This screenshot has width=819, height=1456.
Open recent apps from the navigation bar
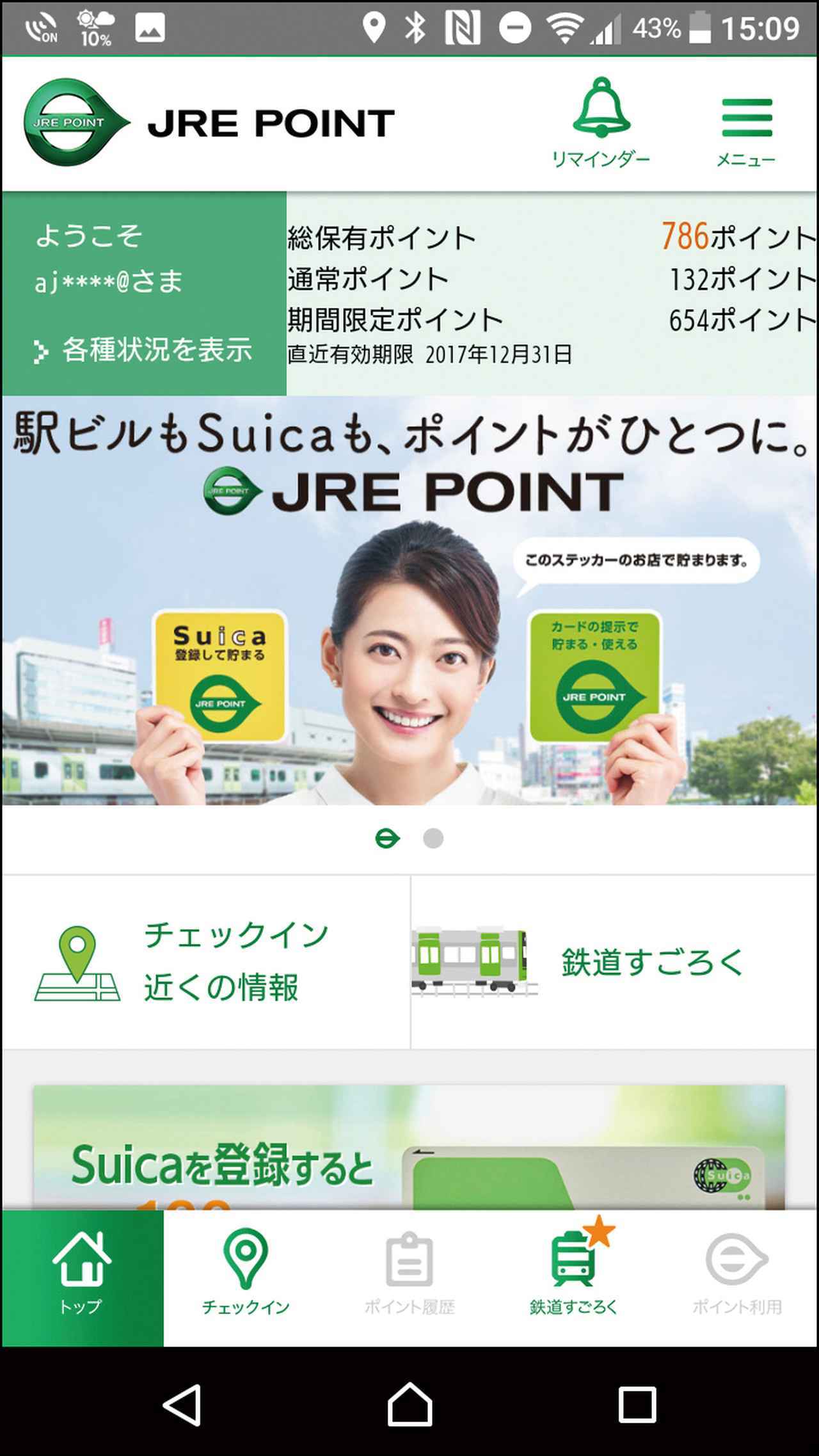point(637,1405)
